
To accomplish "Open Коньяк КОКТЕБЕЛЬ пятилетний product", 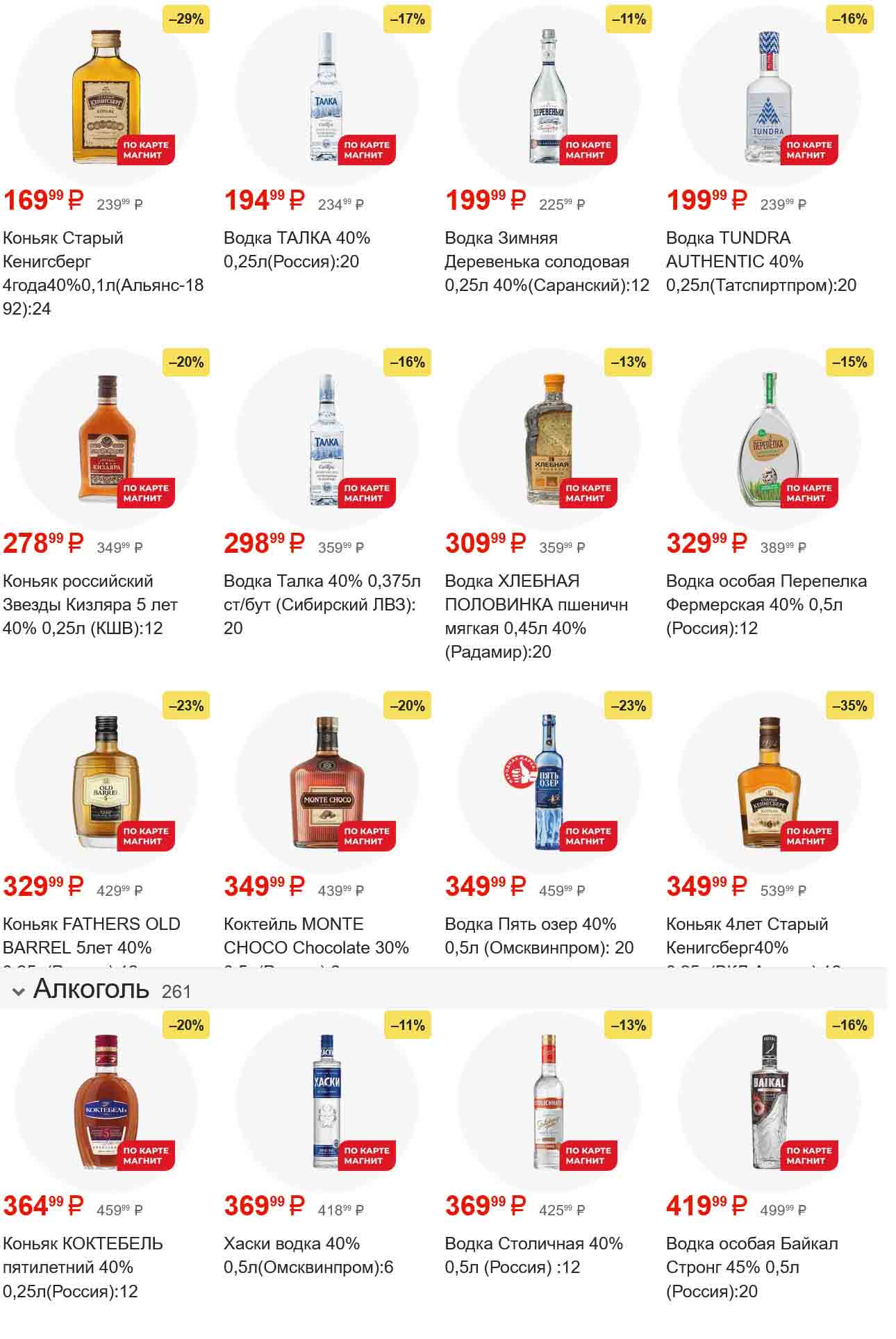I will (x=106, y=1103).
